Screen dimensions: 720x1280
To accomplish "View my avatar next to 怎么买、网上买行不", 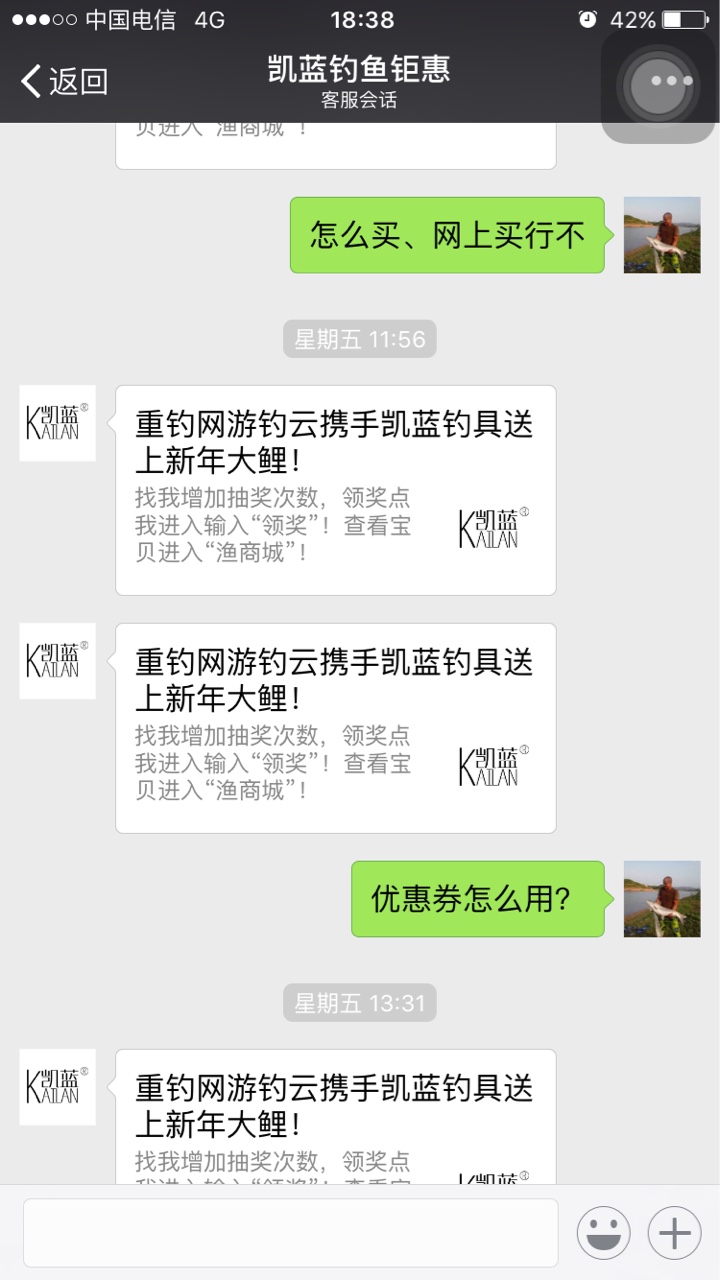I will pos(661,235).
